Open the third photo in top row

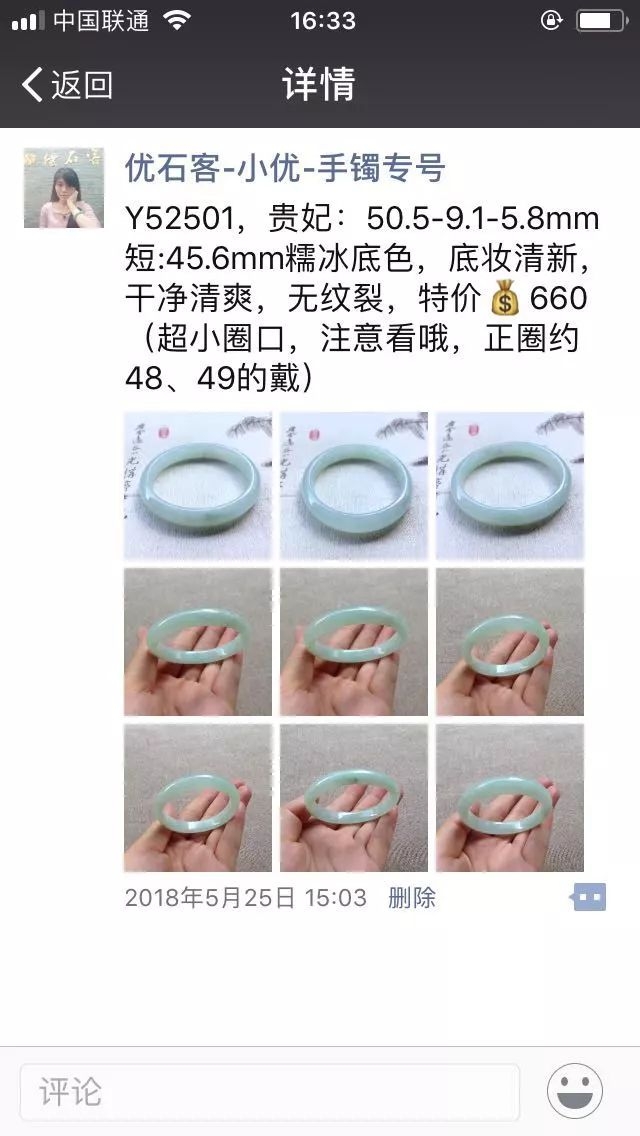pos(510,485)
